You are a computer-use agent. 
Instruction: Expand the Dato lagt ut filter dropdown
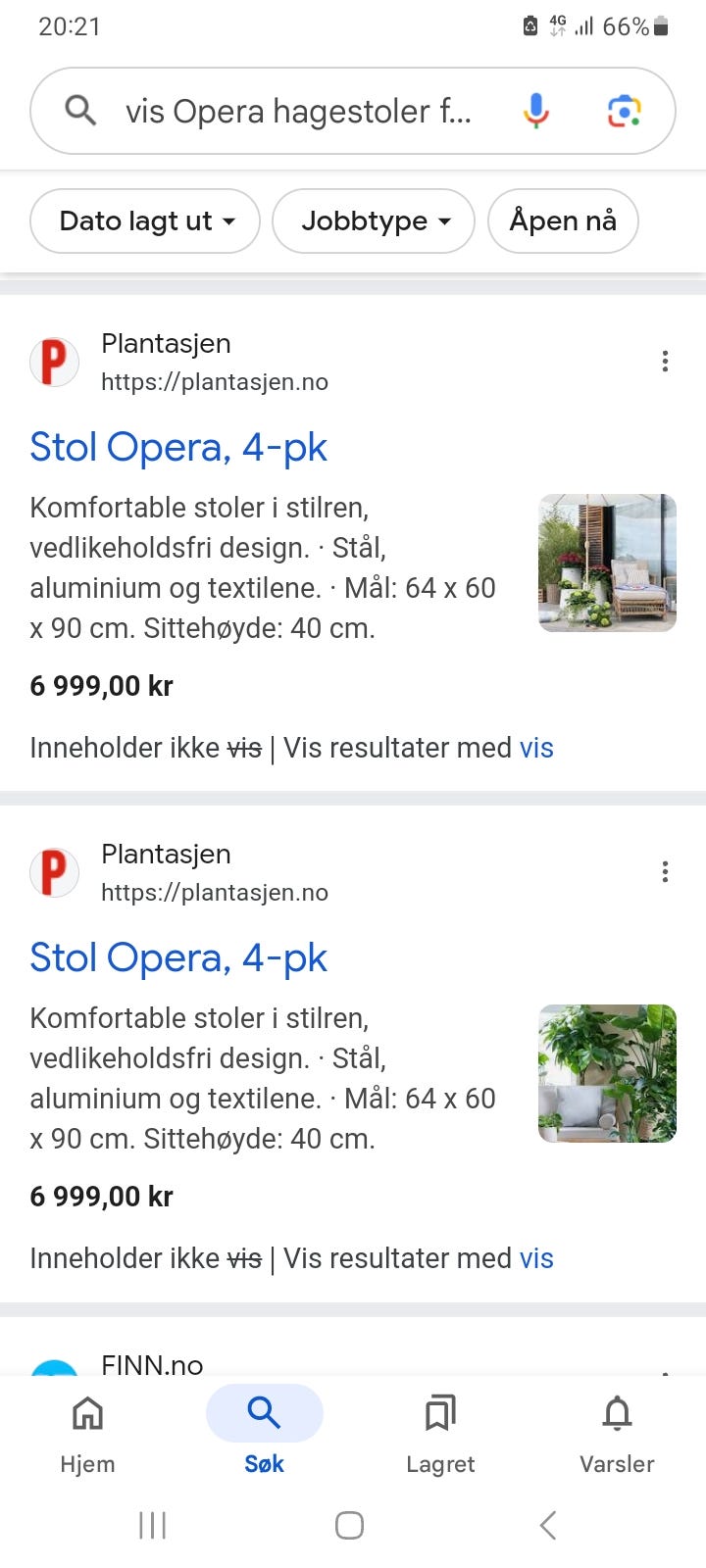(x=144, y=220)
